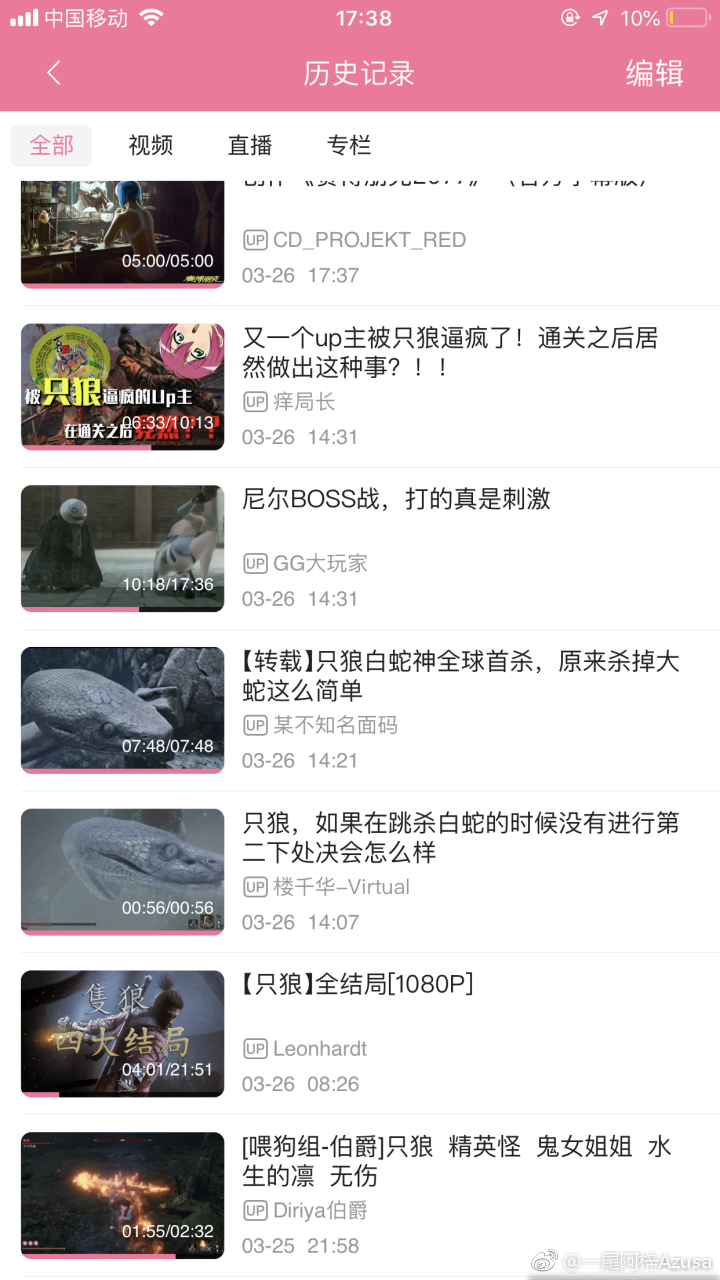The width and height of the screenshot is (720, 1280).
Task: Tap the UP badge next to Diriya伯爵
Action: click(256, 1210)
